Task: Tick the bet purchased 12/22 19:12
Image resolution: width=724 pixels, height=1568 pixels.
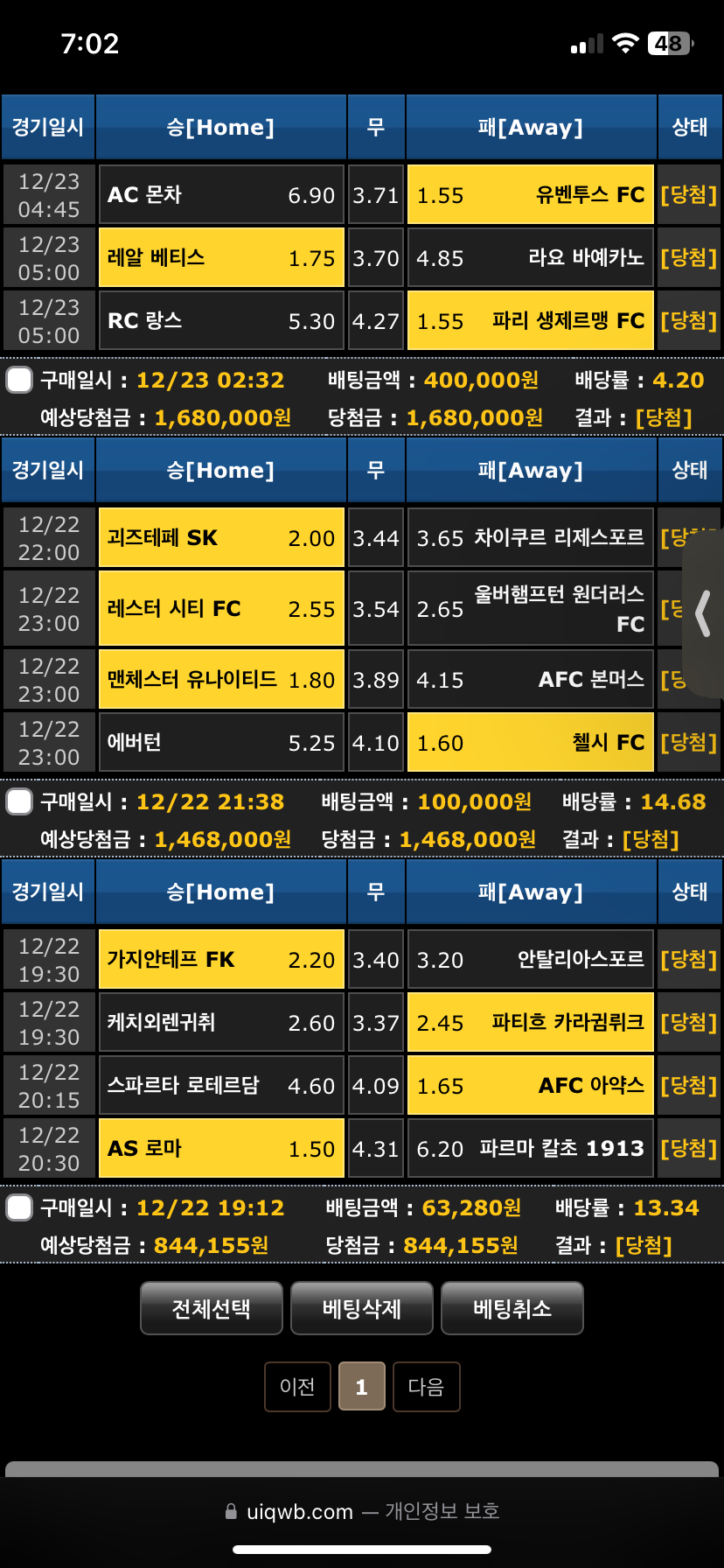Action: (x=19, y=1208)
